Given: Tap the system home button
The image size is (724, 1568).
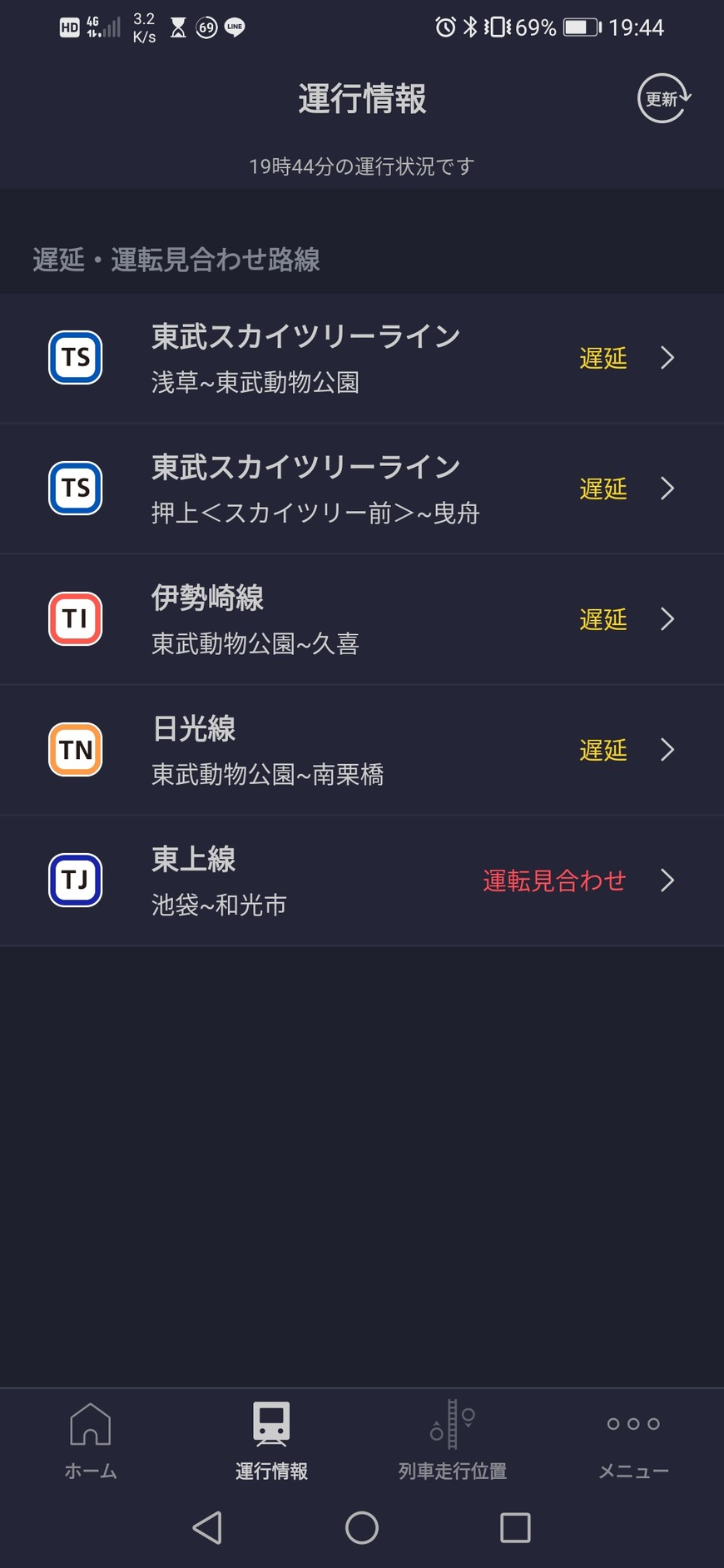Looking at the screenshot, I should (x=362, y=1527).
